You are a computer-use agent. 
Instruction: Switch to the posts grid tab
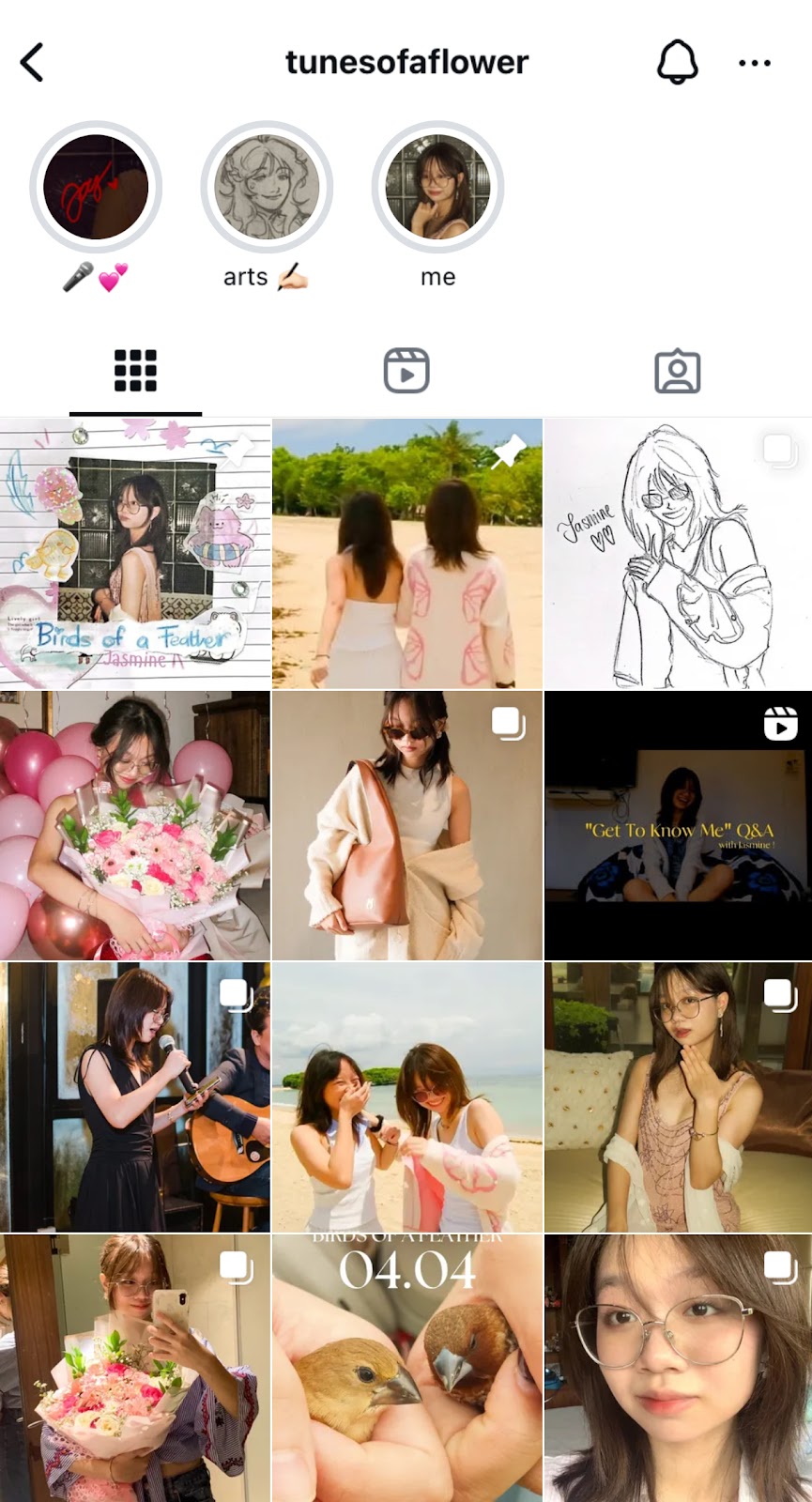[135, 371]
